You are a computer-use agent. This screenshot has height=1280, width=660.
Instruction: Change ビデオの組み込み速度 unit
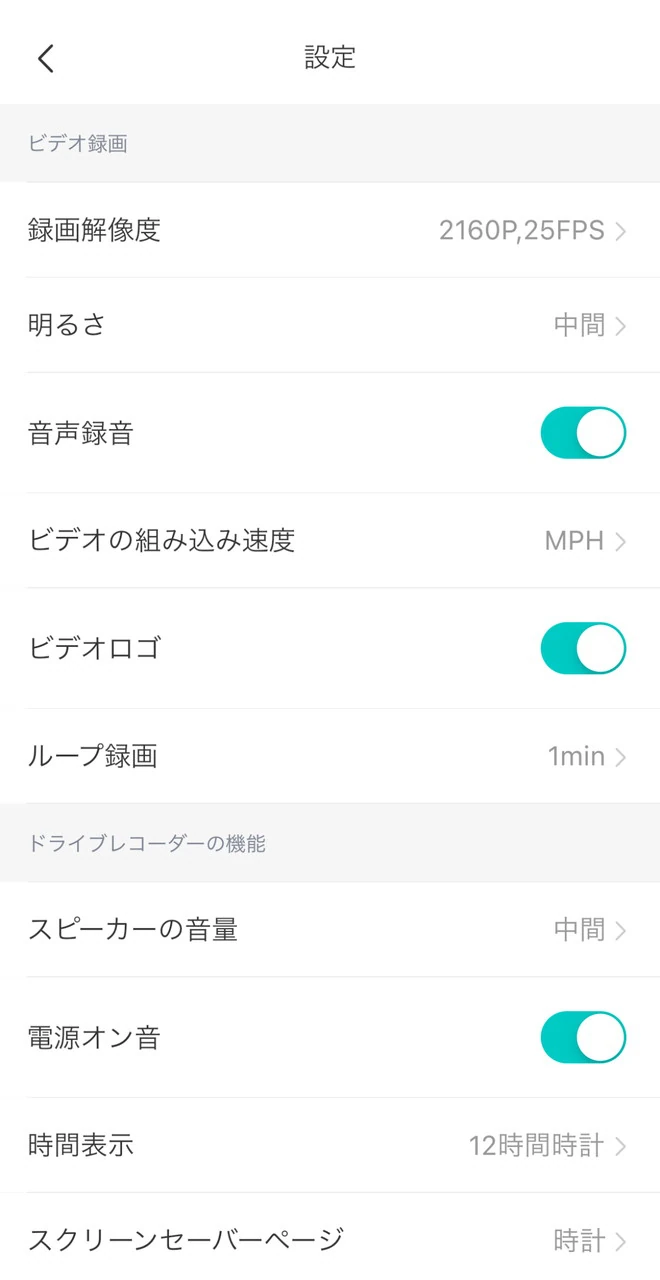tap(330, 541)
